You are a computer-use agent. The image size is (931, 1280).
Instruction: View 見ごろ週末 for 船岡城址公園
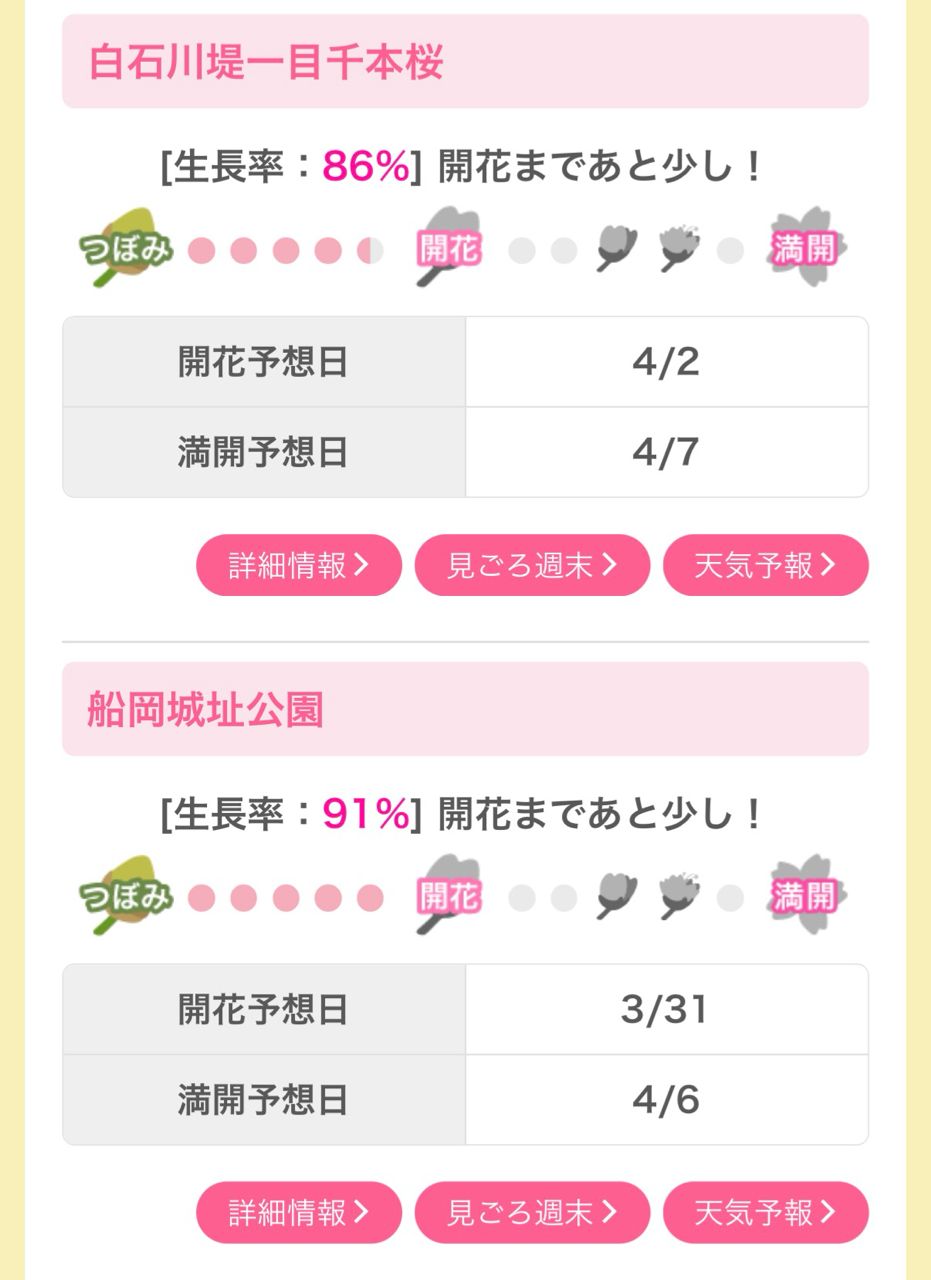click(532, 1213)
